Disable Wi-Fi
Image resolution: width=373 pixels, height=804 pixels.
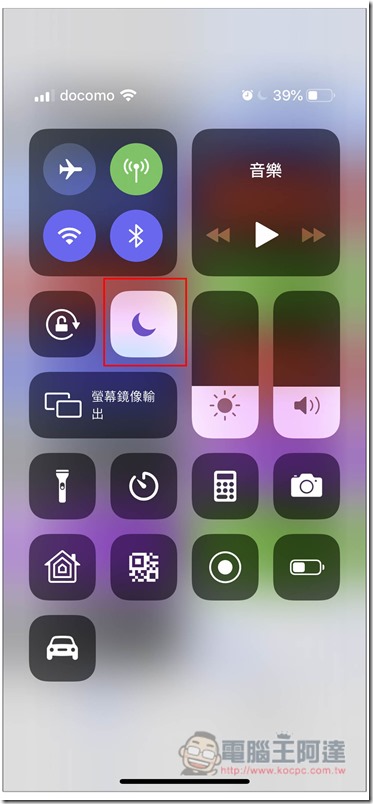[69, 236]
